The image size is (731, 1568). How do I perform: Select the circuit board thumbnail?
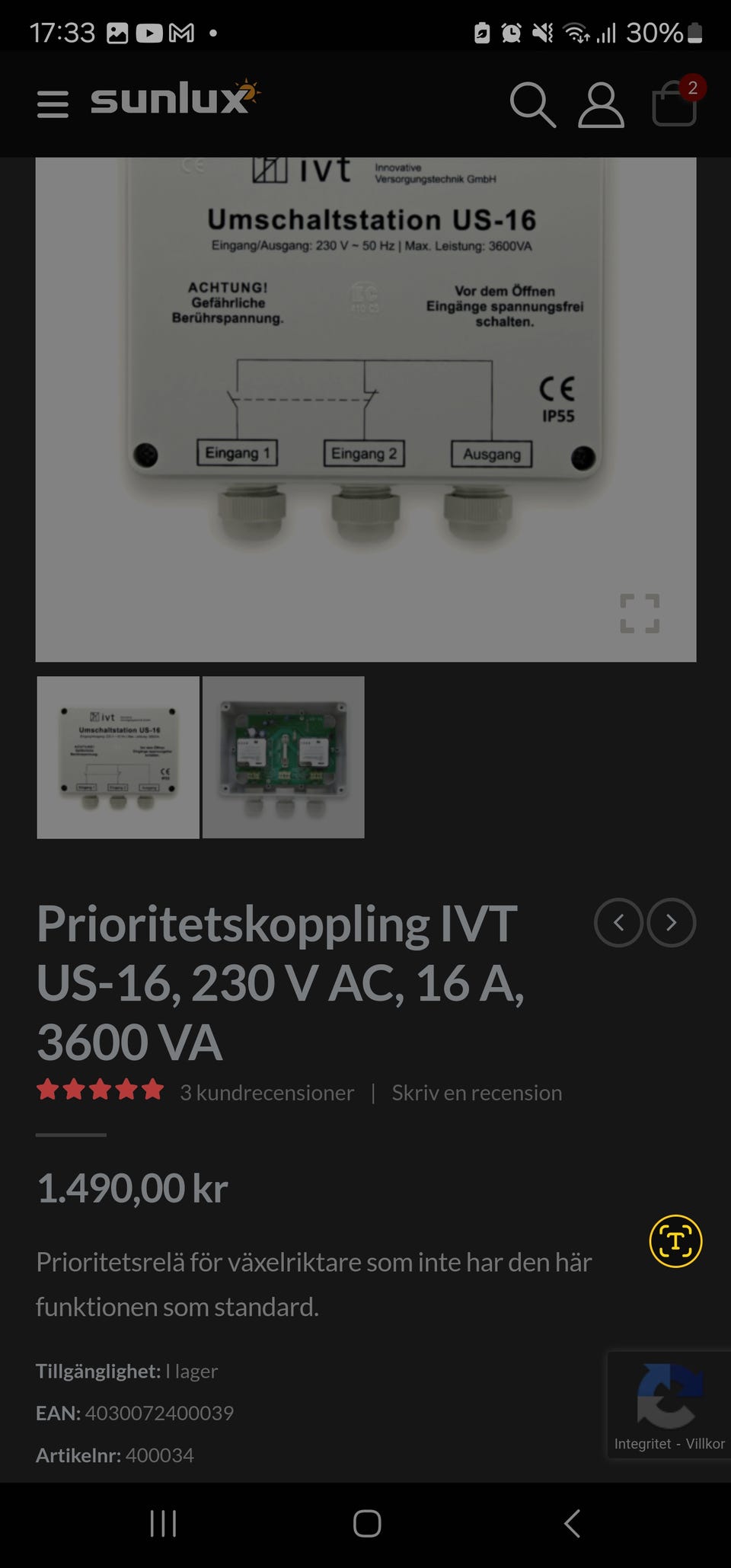pyautogui.click(x=283, y=758)
